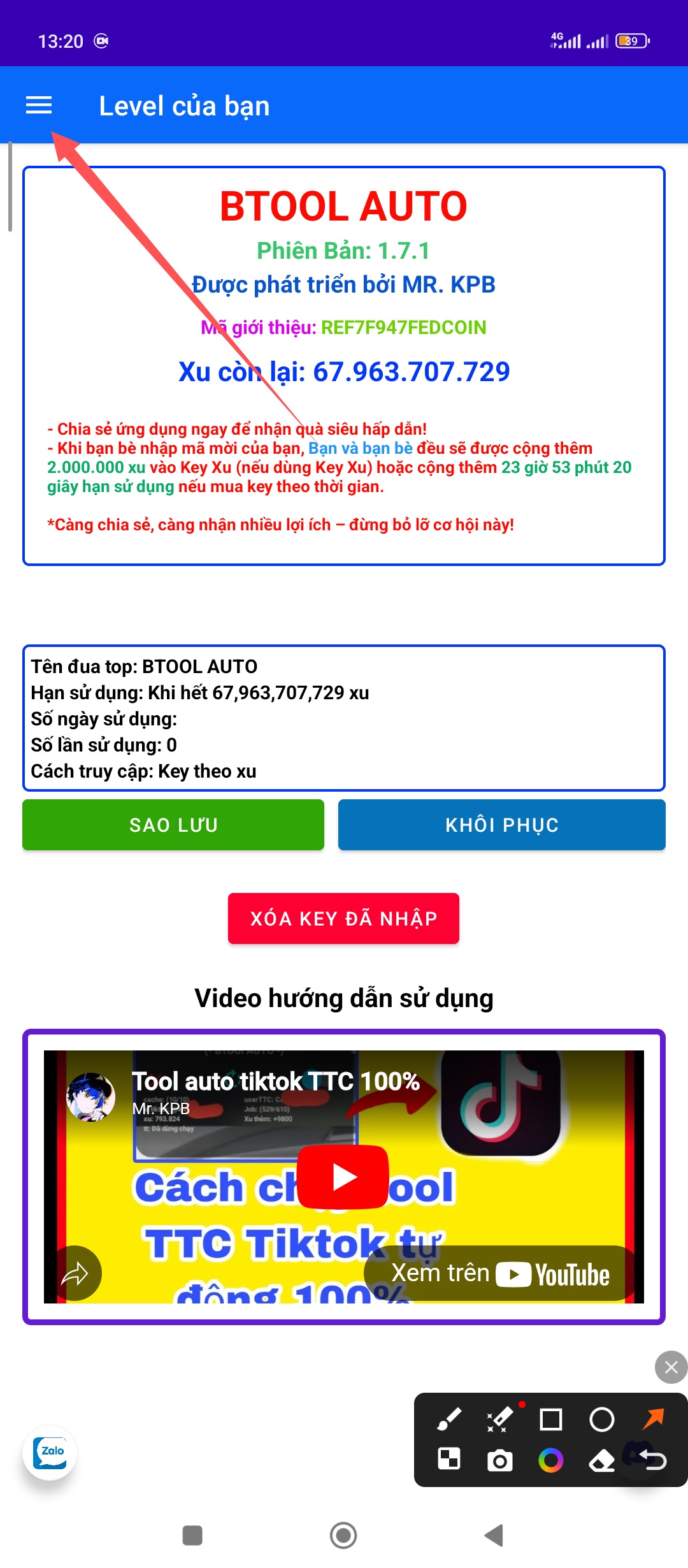Play the TTC TikTok tutorial video
The height and width of the screenshot is (1568, 688).
point(343,1177)
